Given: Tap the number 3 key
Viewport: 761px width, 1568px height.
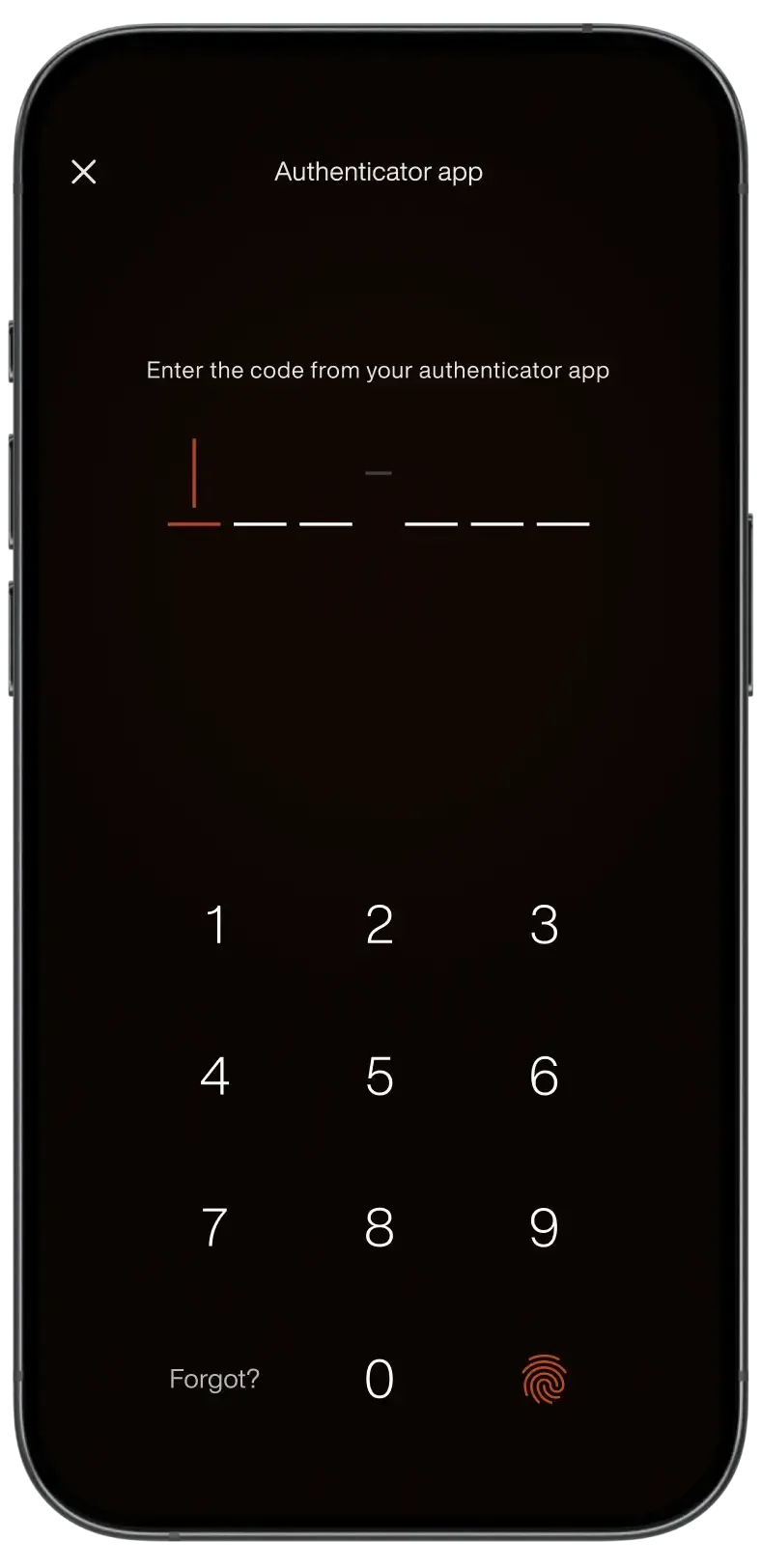Looking at the screenshot, I should tap(544, 924).
